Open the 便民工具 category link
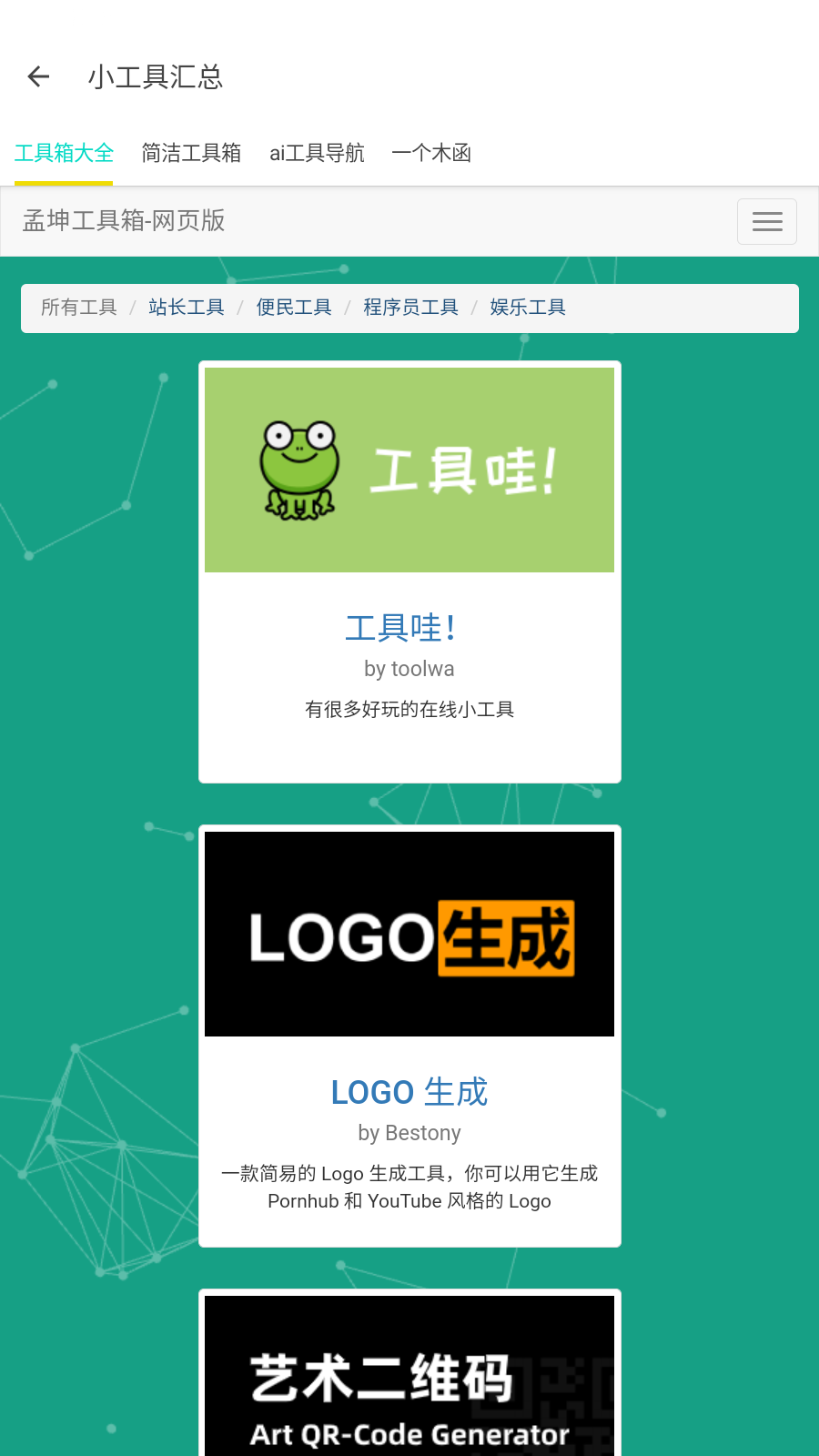The width and height of the screenshot is (819, 1456). pyautogui.click(x=293, y=308)
